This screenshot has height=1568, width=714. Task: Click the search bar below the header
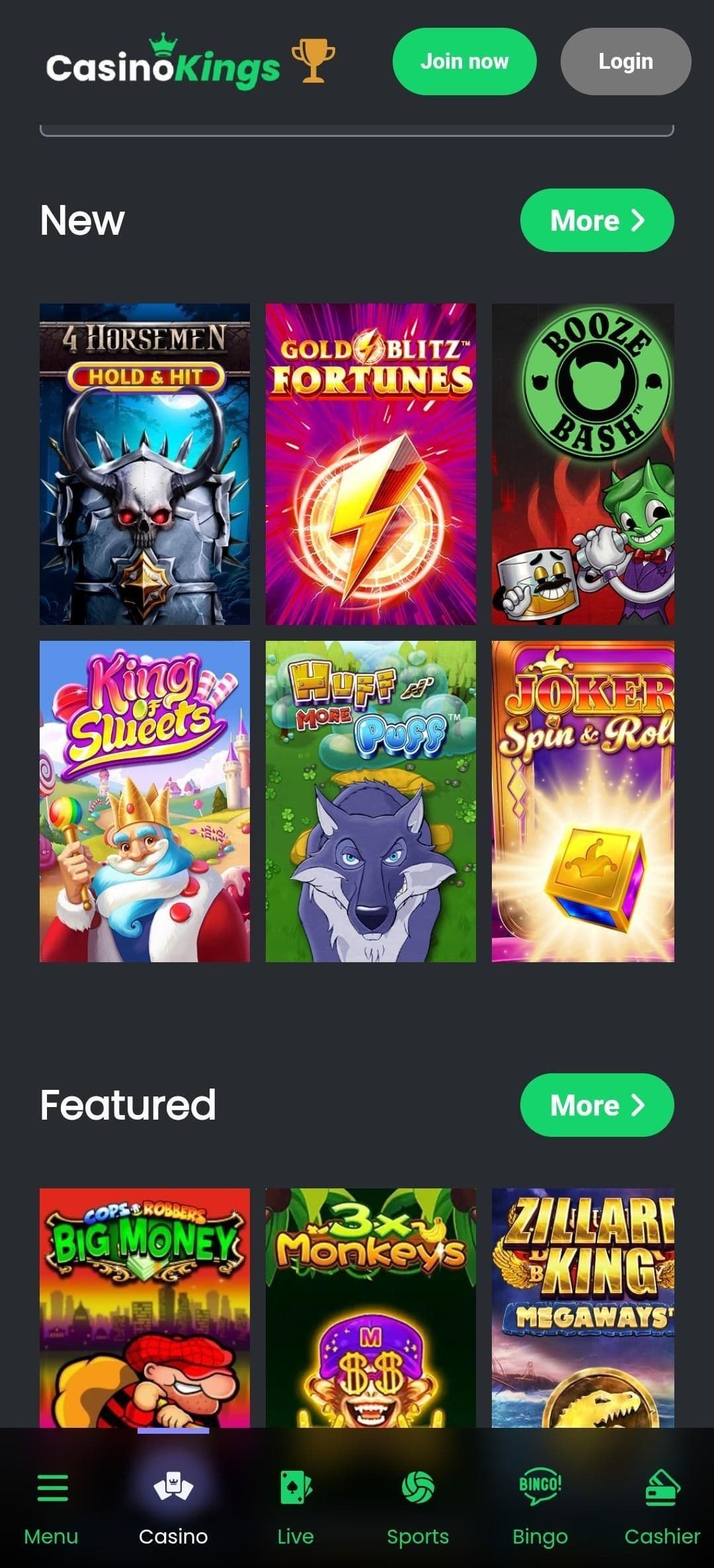357,127
